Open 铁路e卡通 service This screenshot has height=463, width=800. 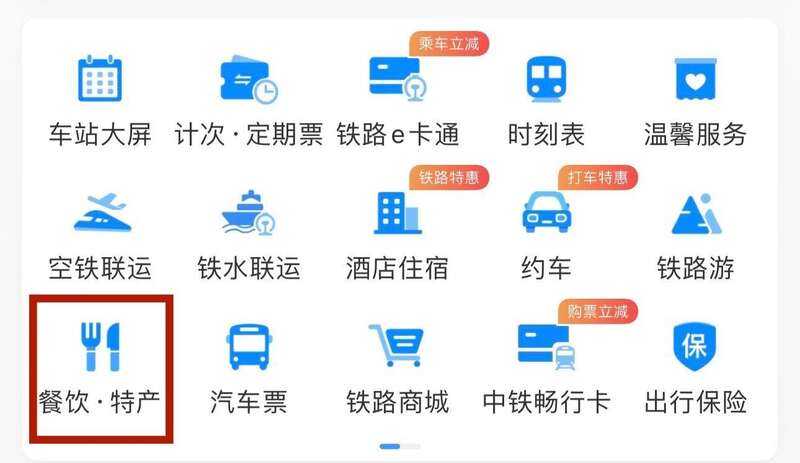pyautogui.click(x=397, y=100)
